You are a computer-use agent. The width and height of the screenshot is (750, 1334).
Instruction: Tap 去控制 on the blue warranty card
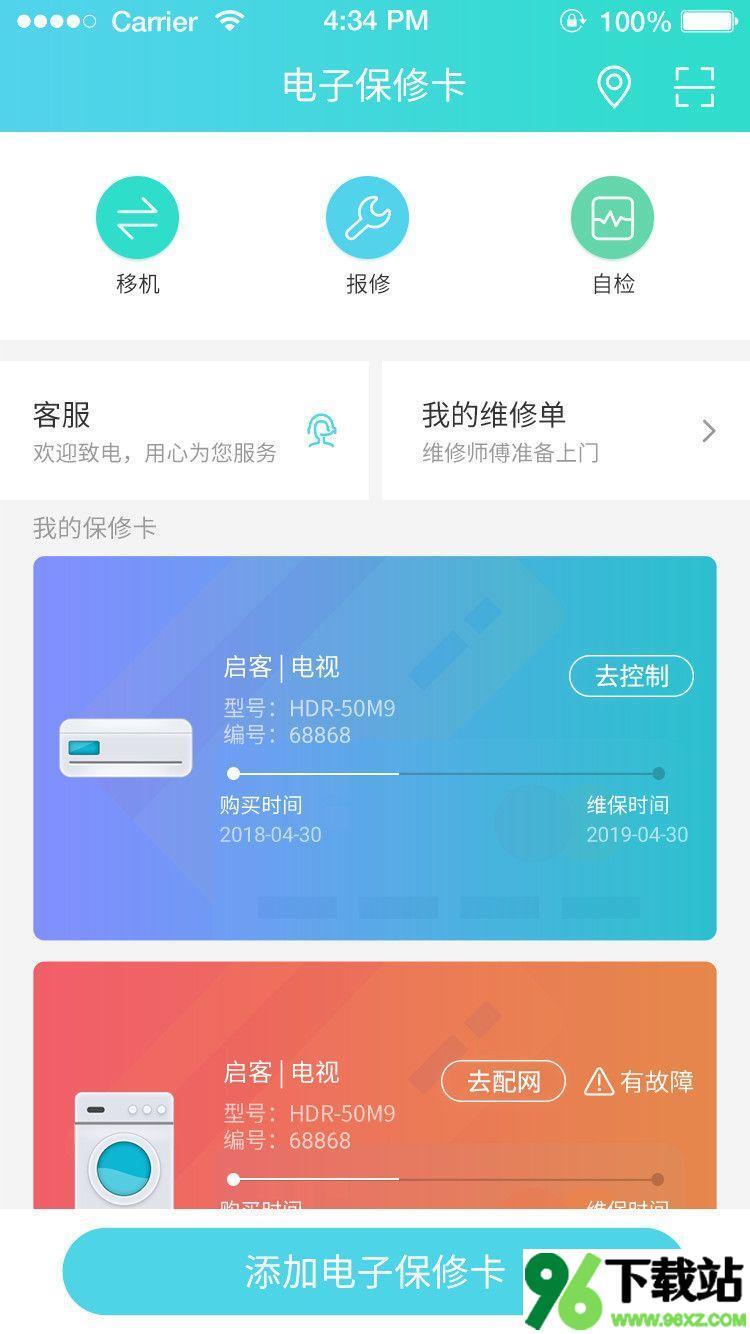pyautogui.click(x=631, y=676)
